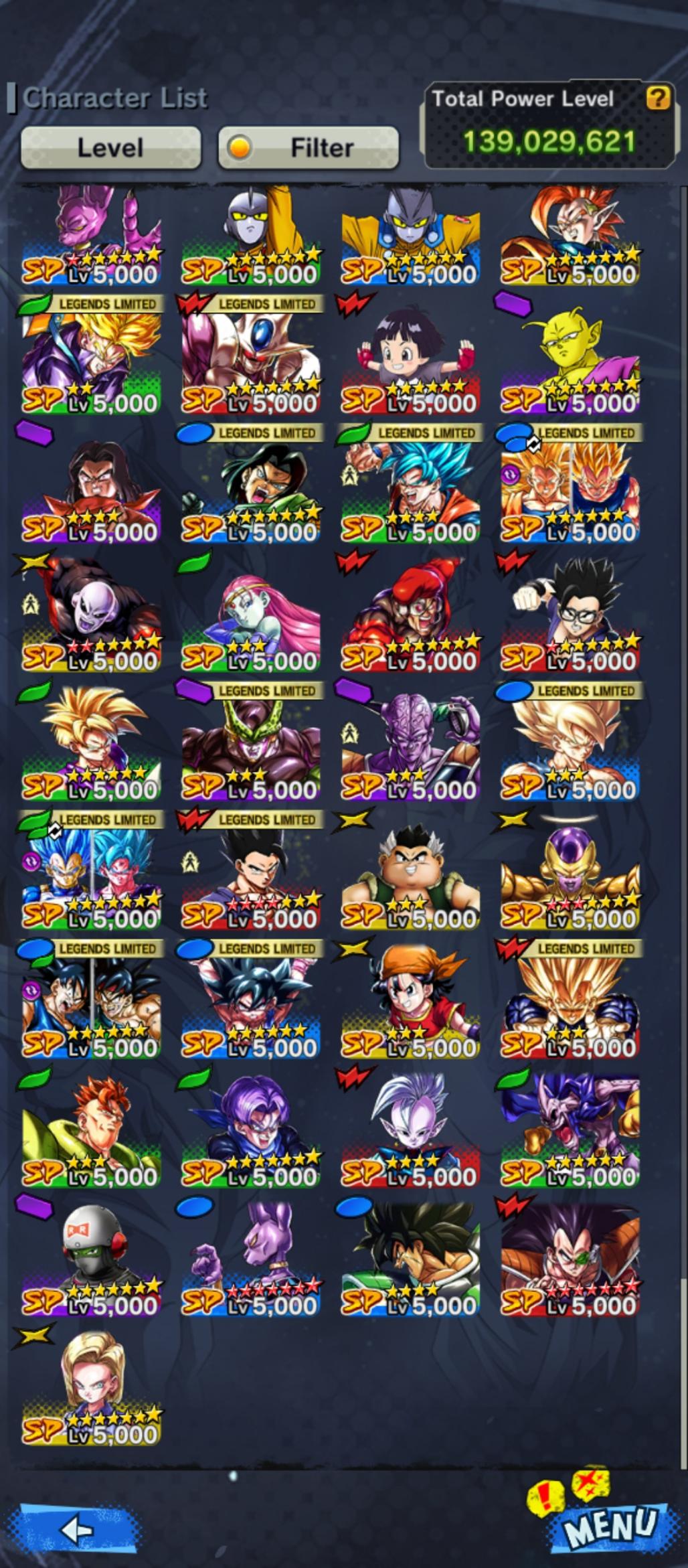
Task: Open the Filter options
Action: (309, 147)
